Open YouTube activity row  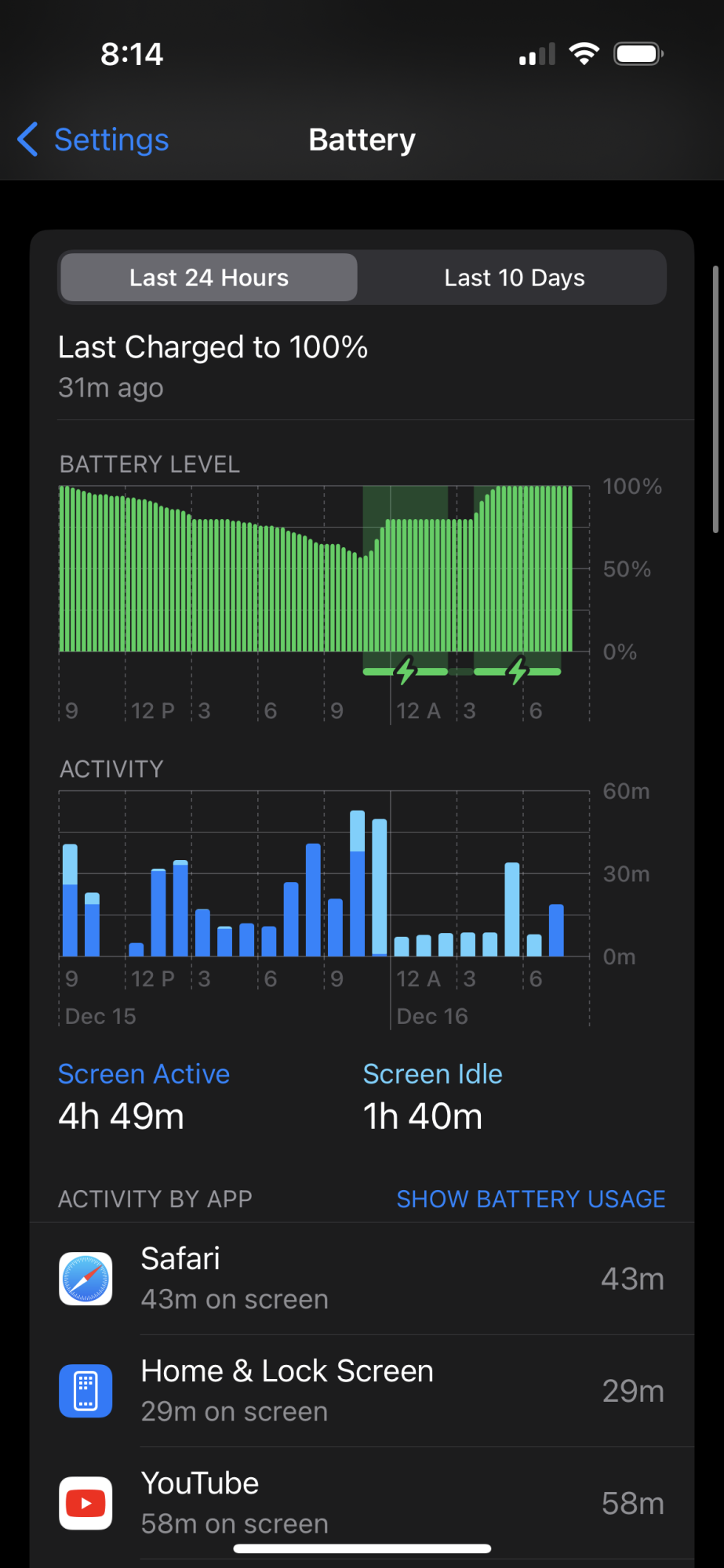point(361,1502)
